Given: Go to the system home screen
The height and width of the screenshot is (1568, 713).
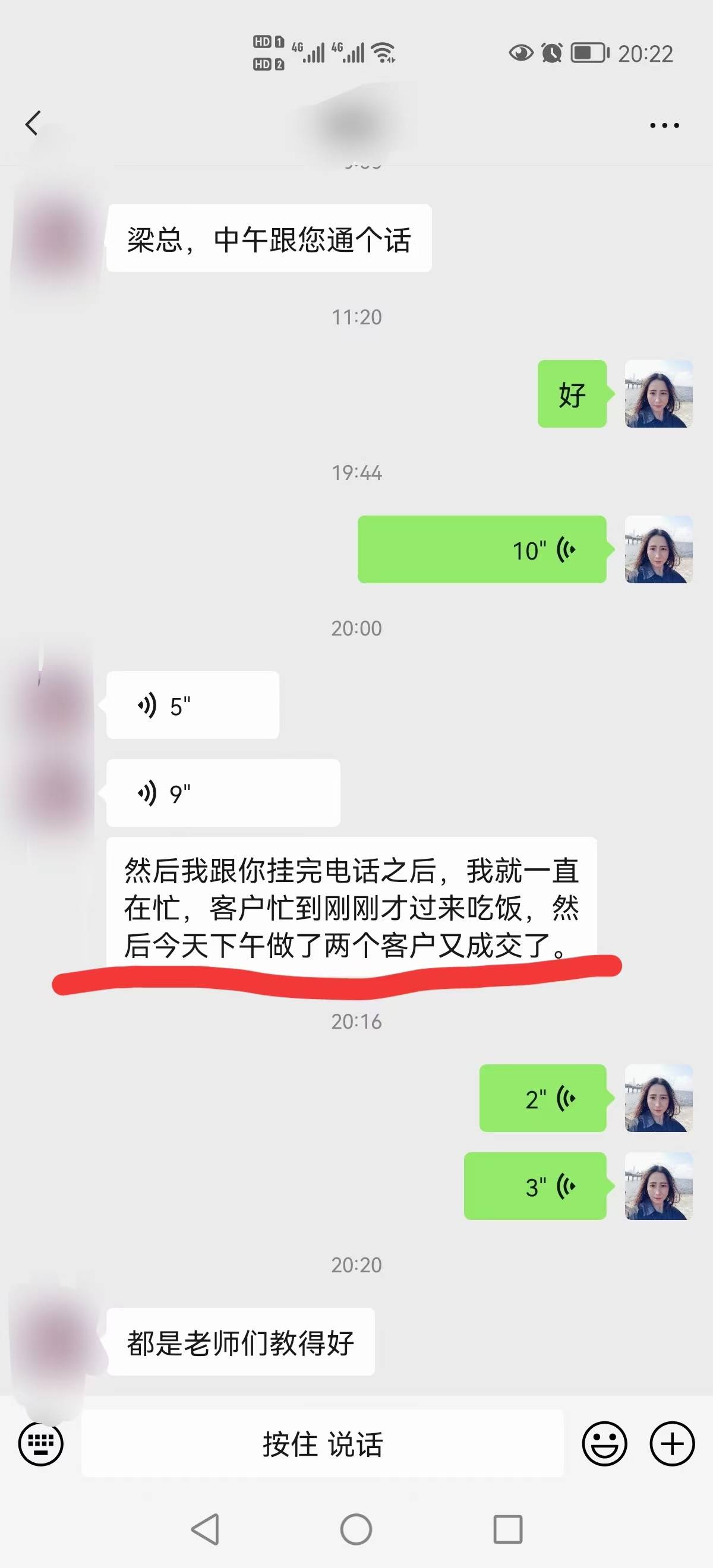Looking at the screenshot, I should pos(356,1529).
